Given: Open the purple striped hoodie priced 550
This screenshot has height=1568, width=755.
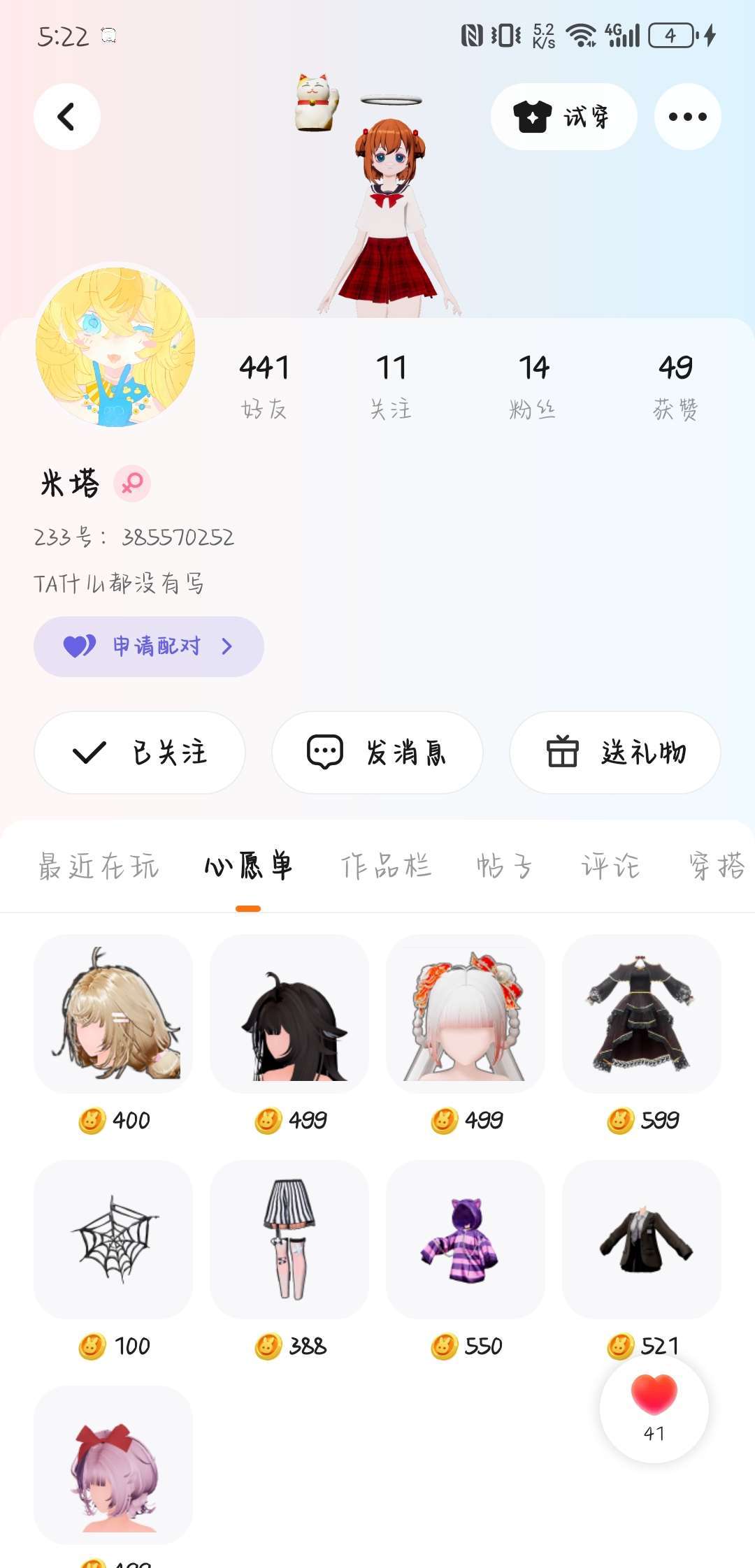Looking at the screenshot, I should click(466, 1240).
